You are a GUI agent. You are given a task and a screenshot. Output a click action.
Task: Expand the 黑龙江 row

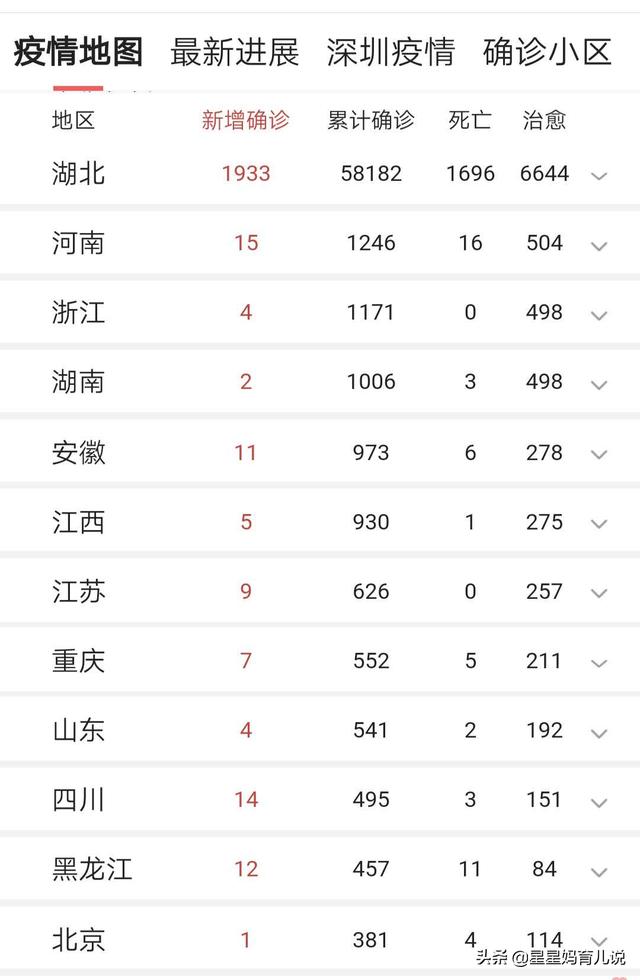599,872
